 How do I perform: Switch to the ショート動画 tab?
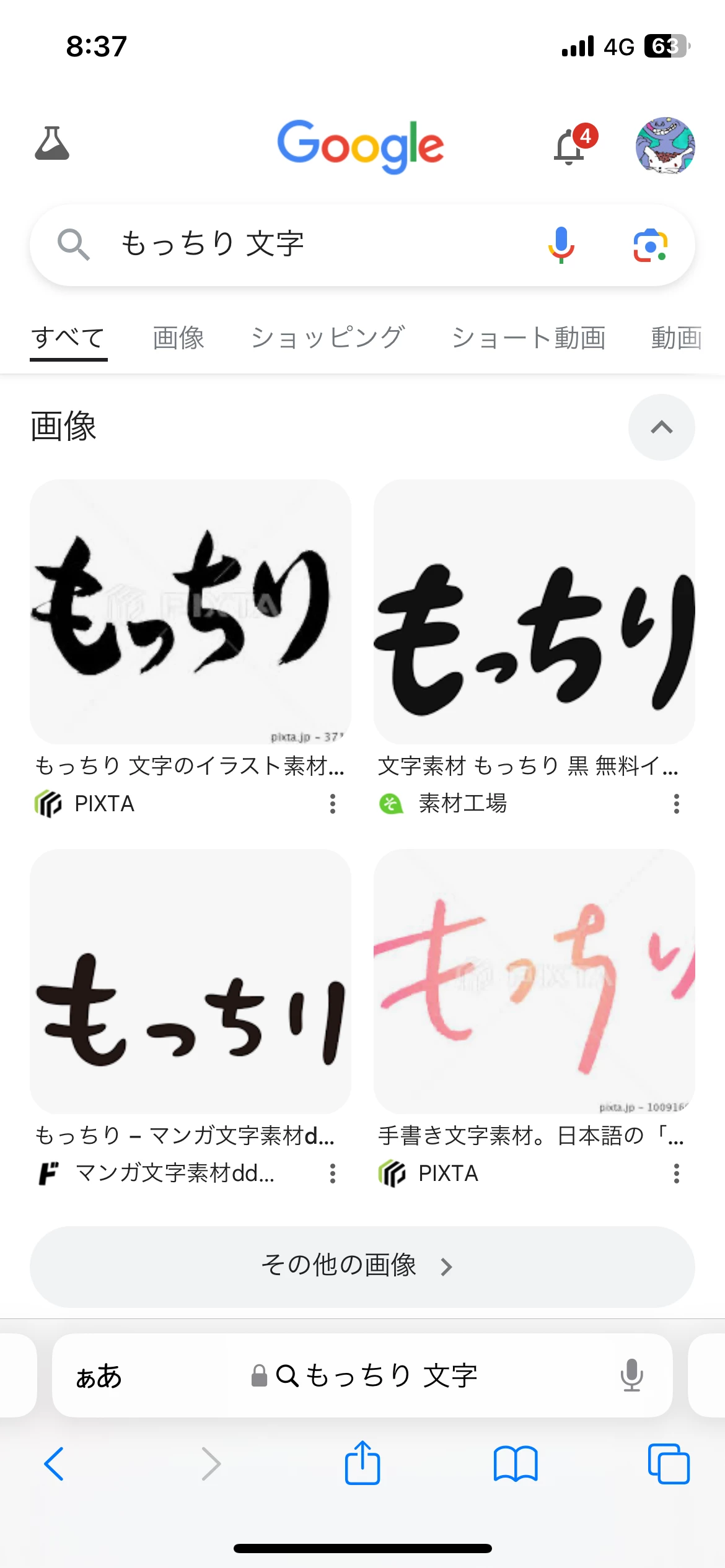[528, 338]
